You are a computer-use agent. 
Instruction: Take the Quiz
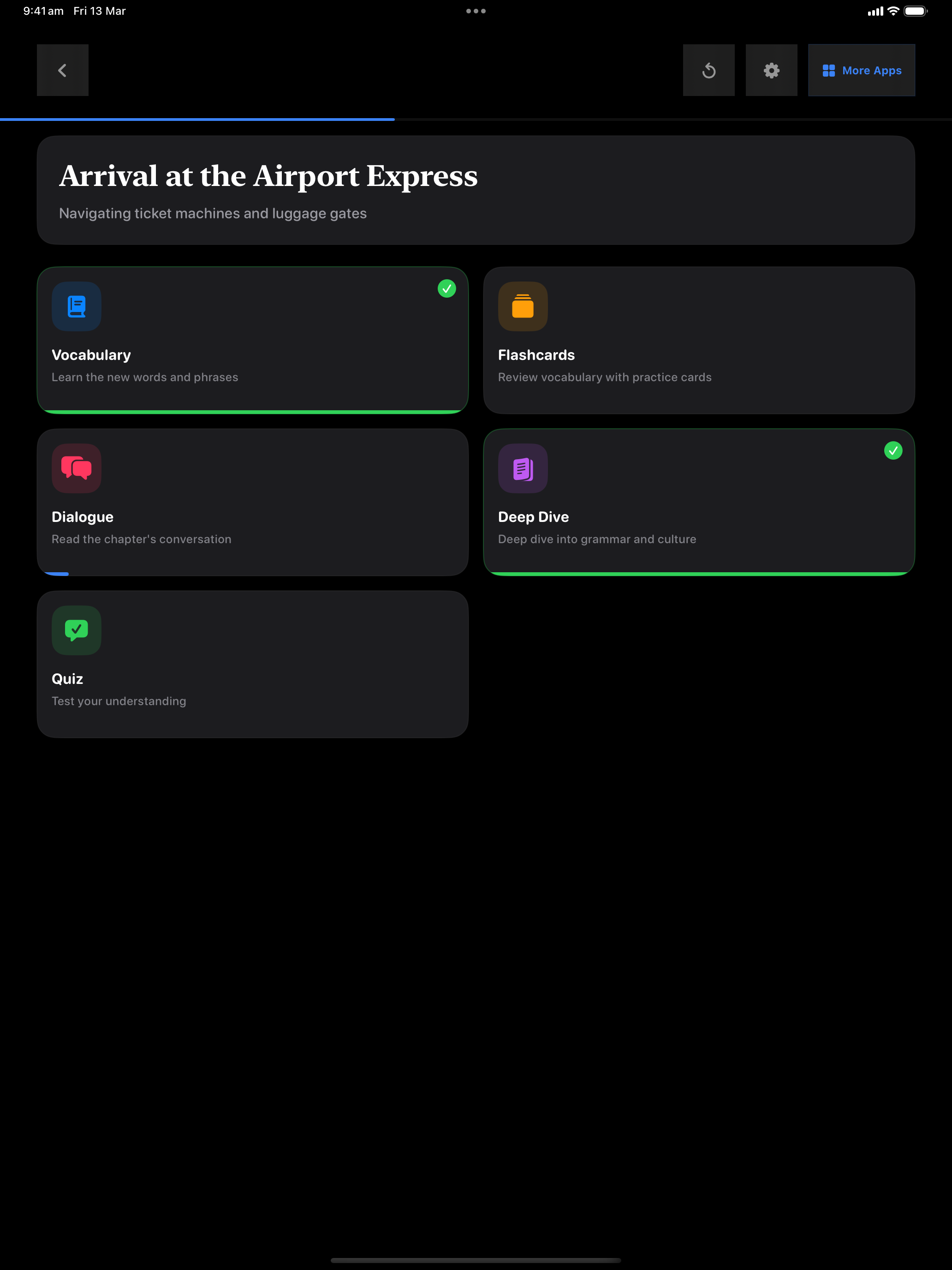[252, 664]
